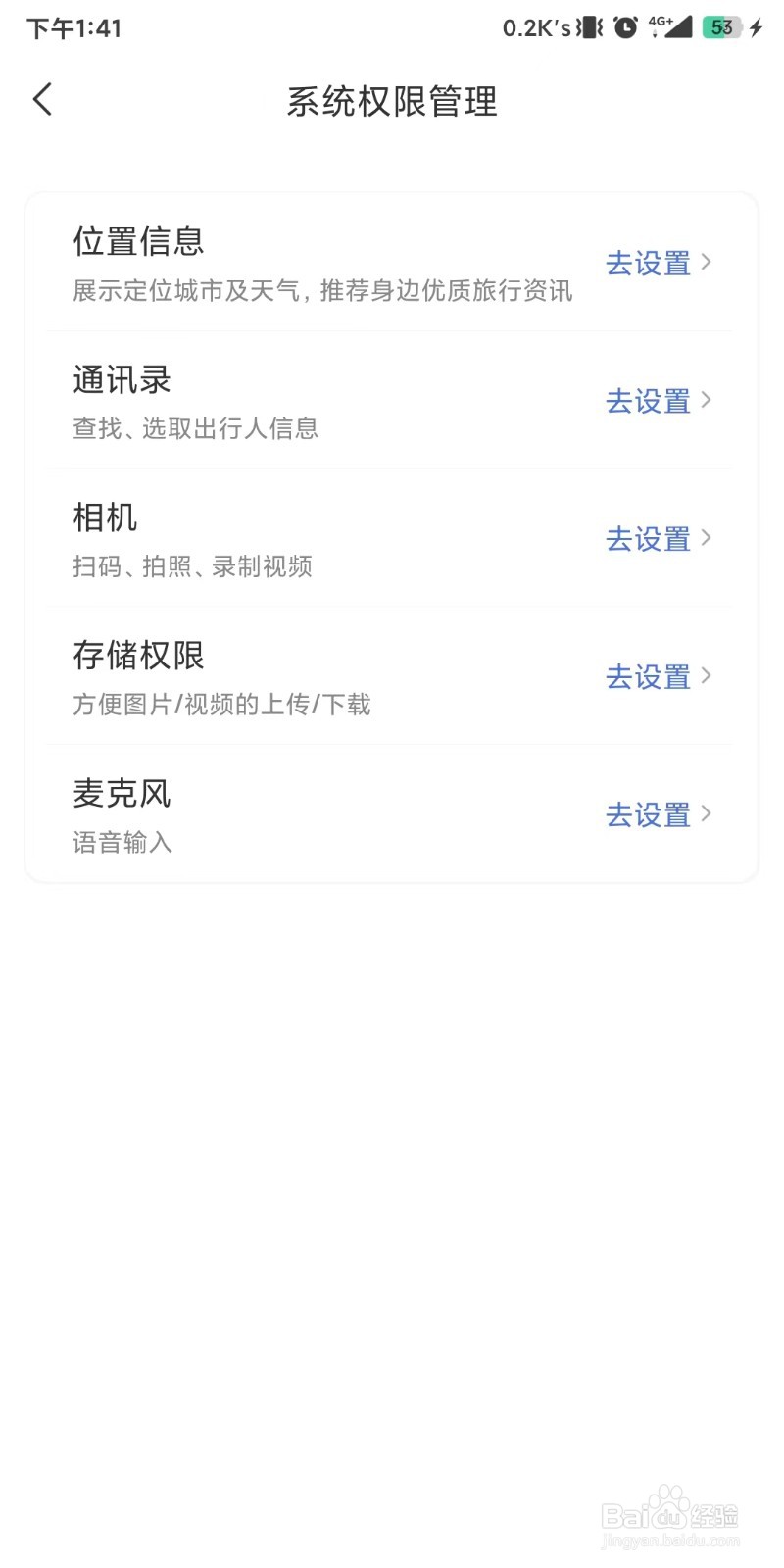Image resolution: width=784 pixels, height=1568 pixels.
Task: Open 去设置 for 位置信息 permission
Action: (647, 264)
